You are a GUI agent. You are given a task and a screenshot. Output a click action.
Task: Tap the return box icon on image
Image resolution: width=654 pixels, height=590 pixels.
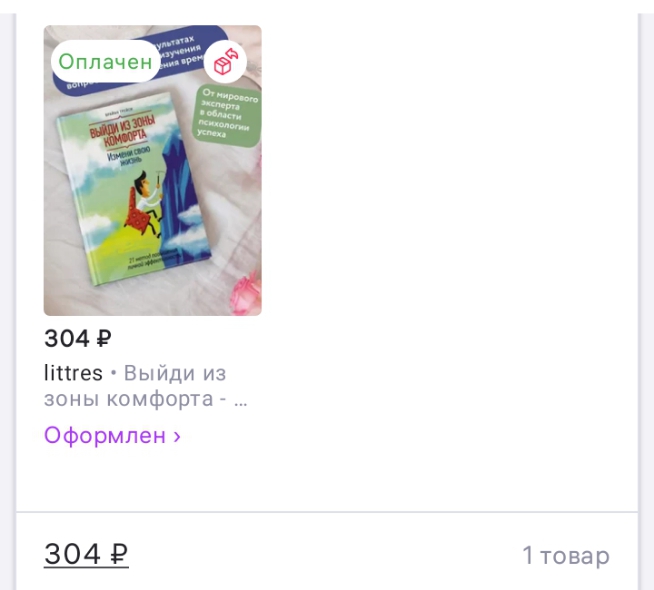[x=226, y=62]
